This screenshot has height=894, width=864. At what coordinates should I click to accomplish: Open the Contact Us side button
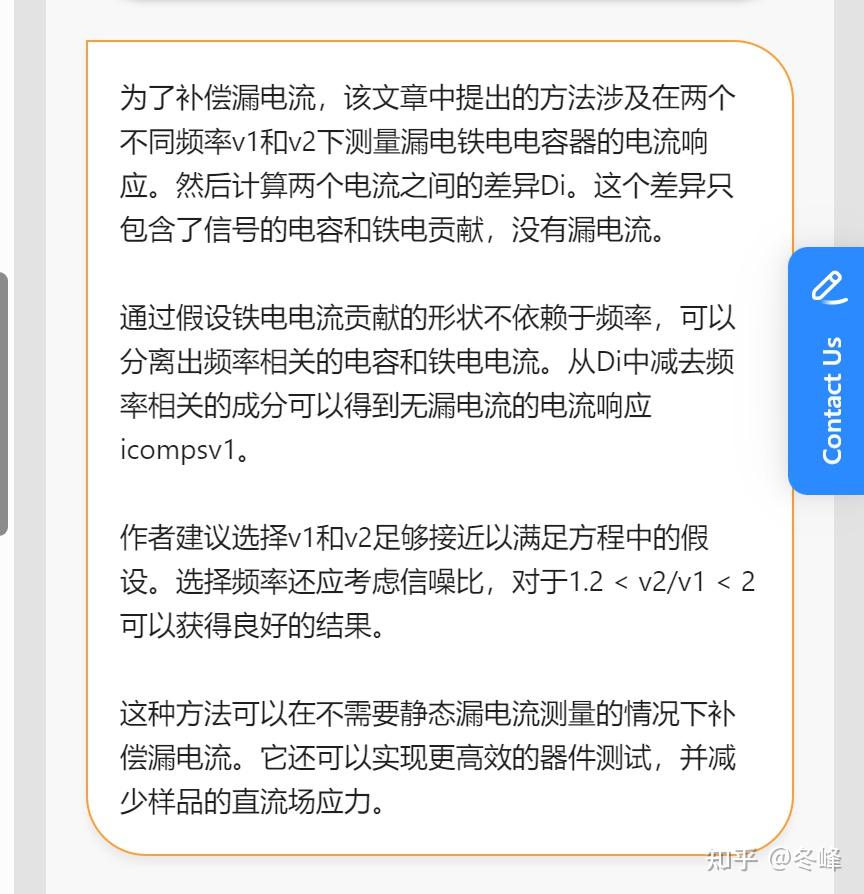pos(828,372)
